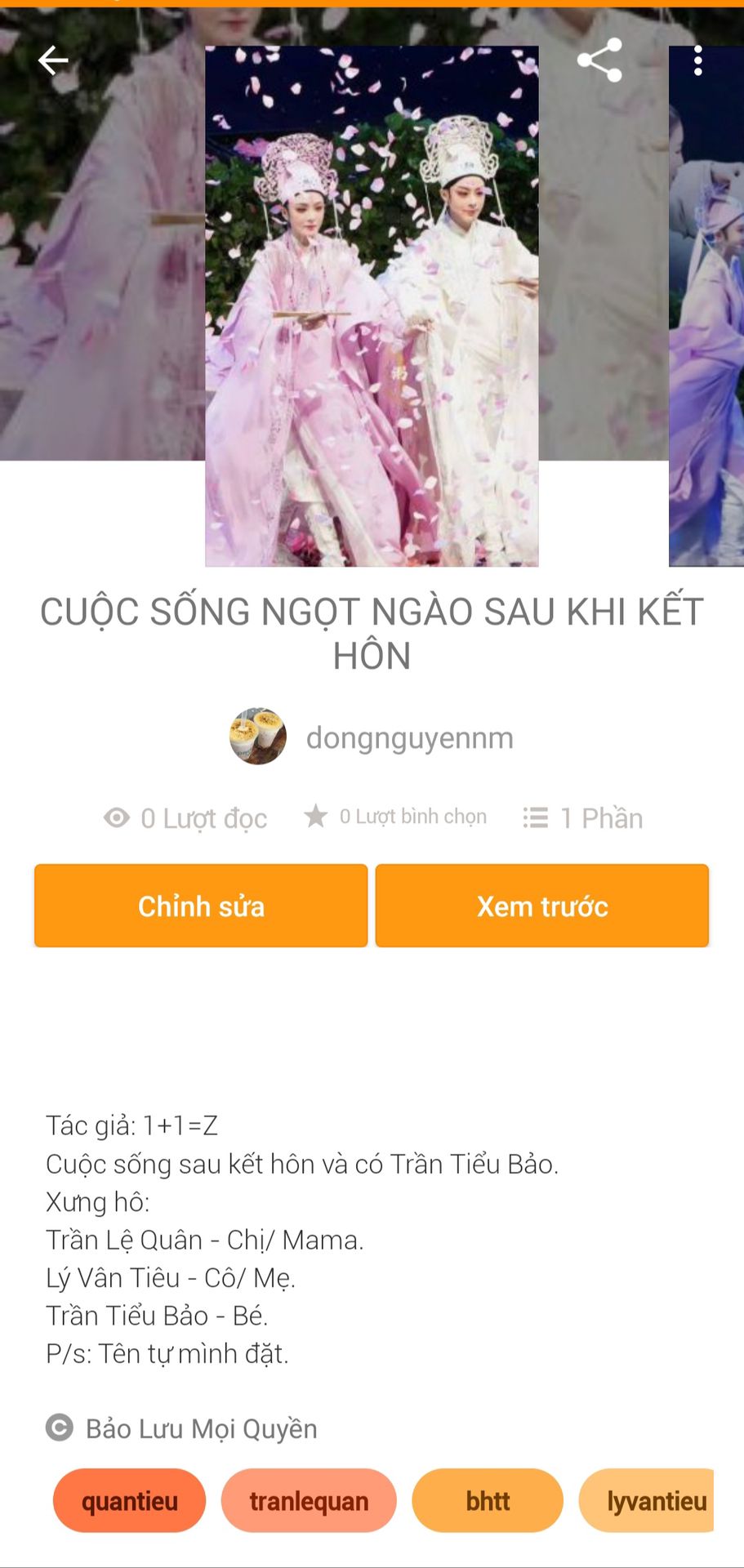Tap the Chỉnh sửa button
Image resolution: width=744 pixels, height=1568 pixels.
coord(201,906)
